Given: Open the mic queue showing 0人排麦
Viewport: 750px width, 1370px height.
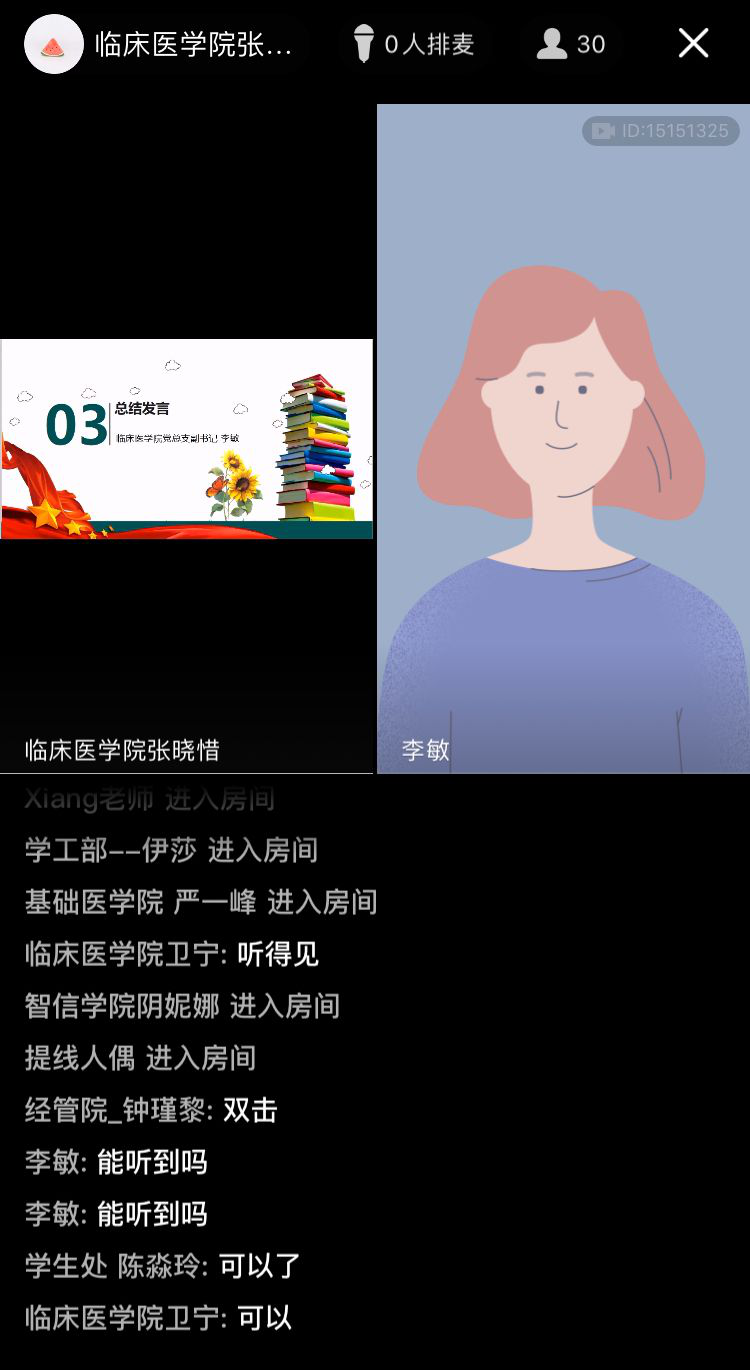Looking at the screenshot, I should [x=414, y=44].
